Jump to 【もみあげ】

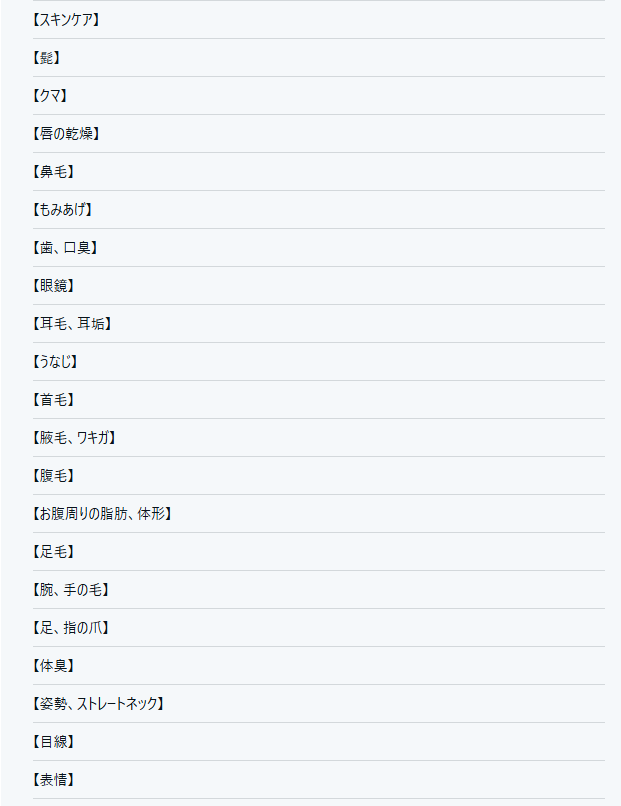pyautogui.click(x=62, y=210)
